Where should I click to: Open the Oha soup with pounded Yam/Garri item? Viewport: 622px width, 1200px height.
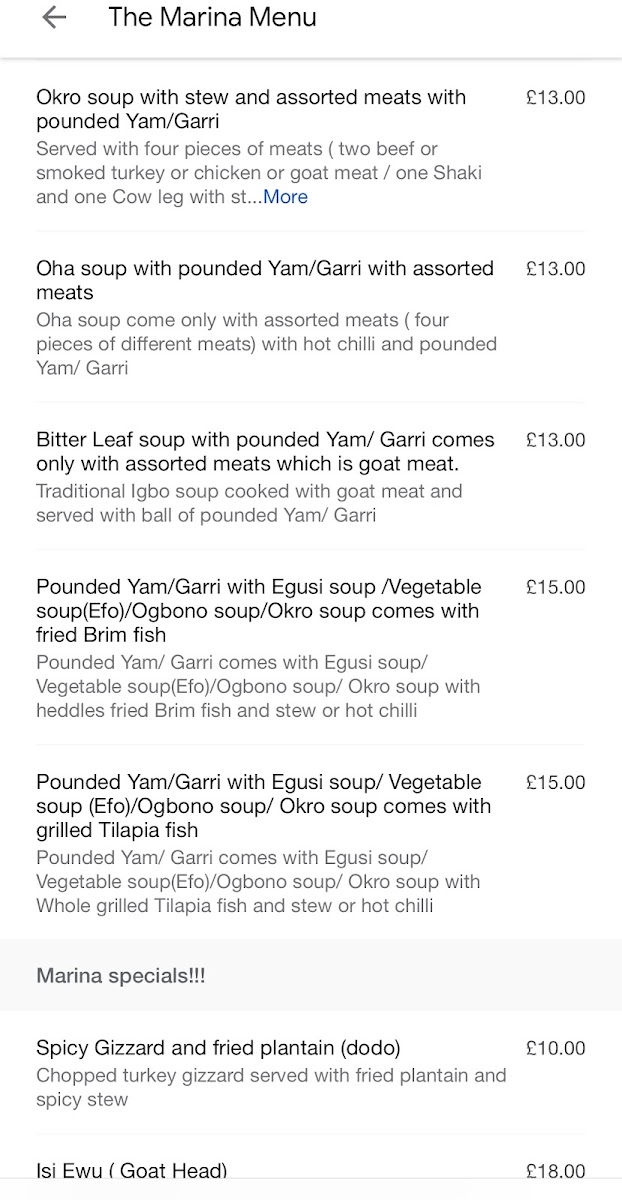311,317
